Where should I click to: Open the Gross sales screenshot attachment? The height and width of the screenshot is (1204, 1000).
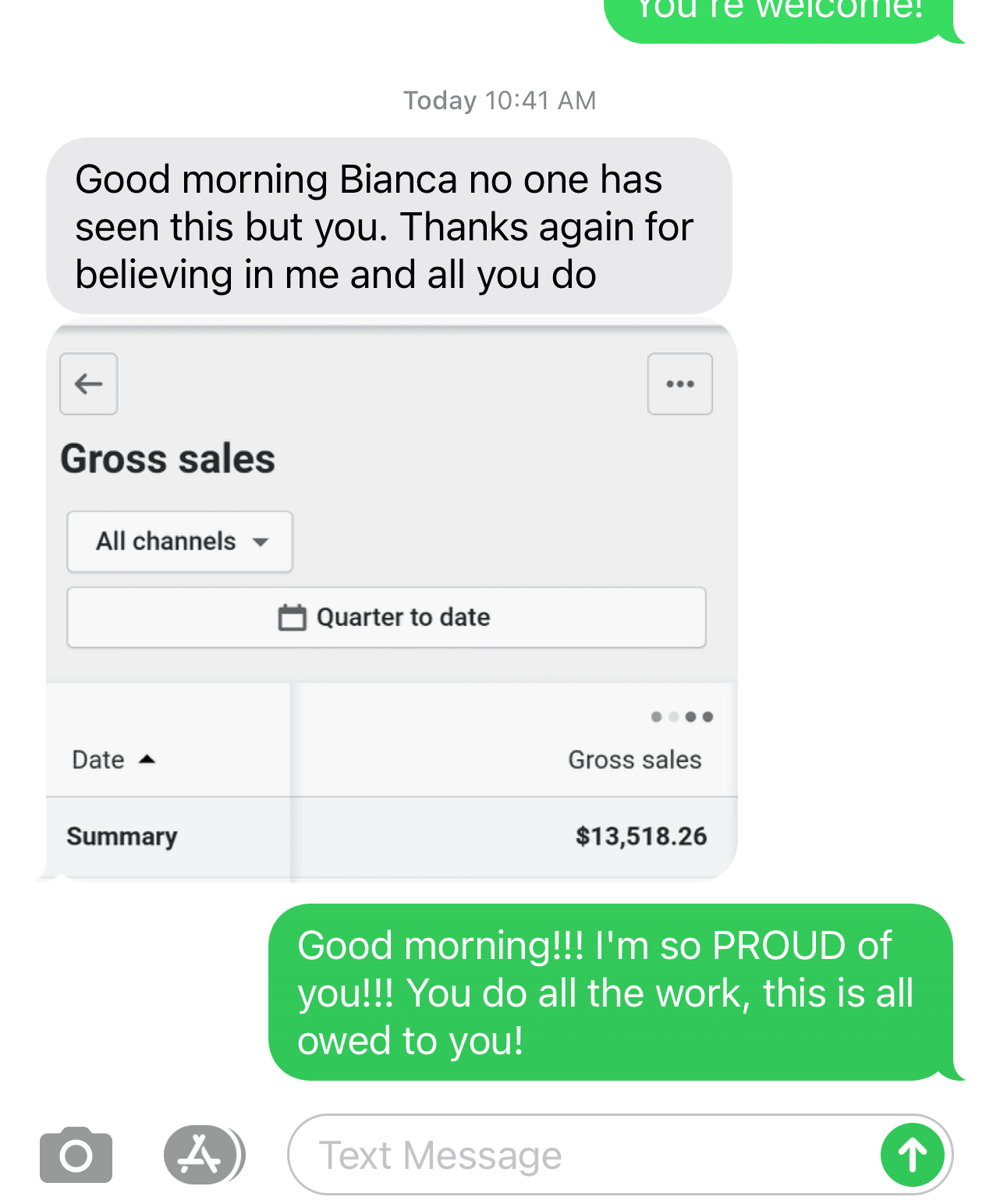tap(392, 601)
